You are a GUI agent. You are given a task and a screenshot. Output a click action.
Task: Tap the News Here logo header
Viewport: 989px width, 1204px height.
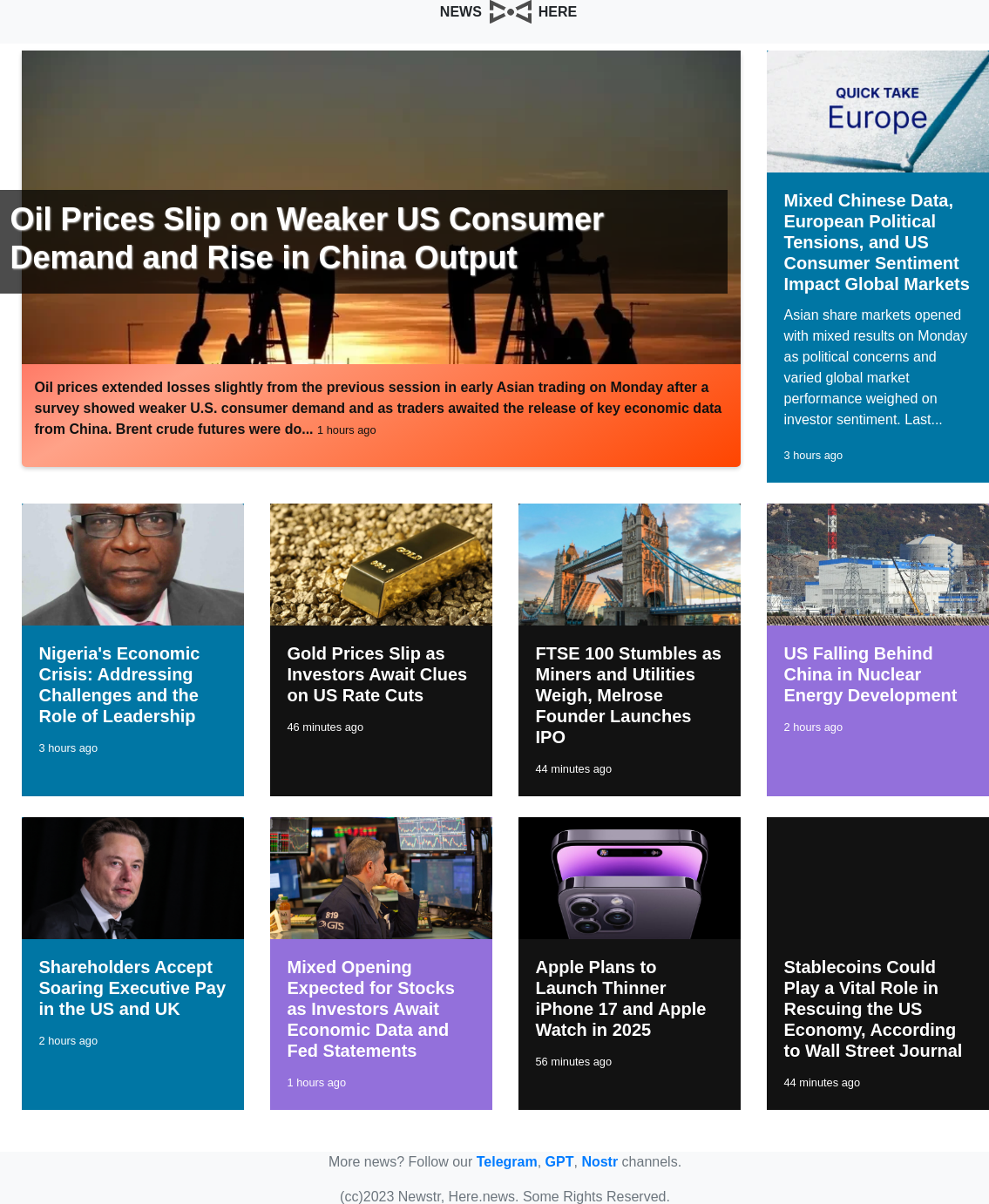click(x=509, y=12)
